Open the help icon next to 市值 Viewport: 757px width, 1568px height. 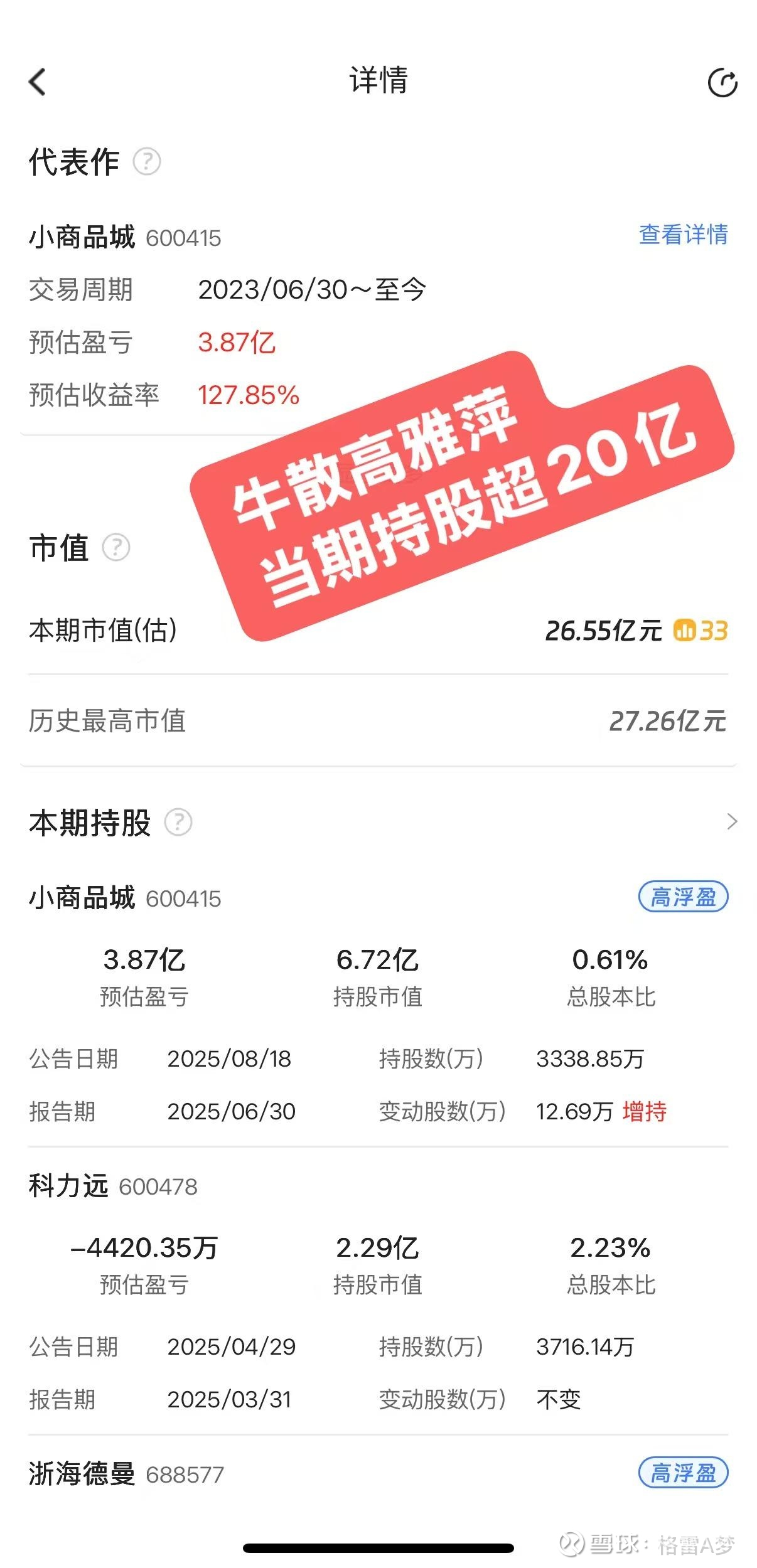click(x=116, y=547)
